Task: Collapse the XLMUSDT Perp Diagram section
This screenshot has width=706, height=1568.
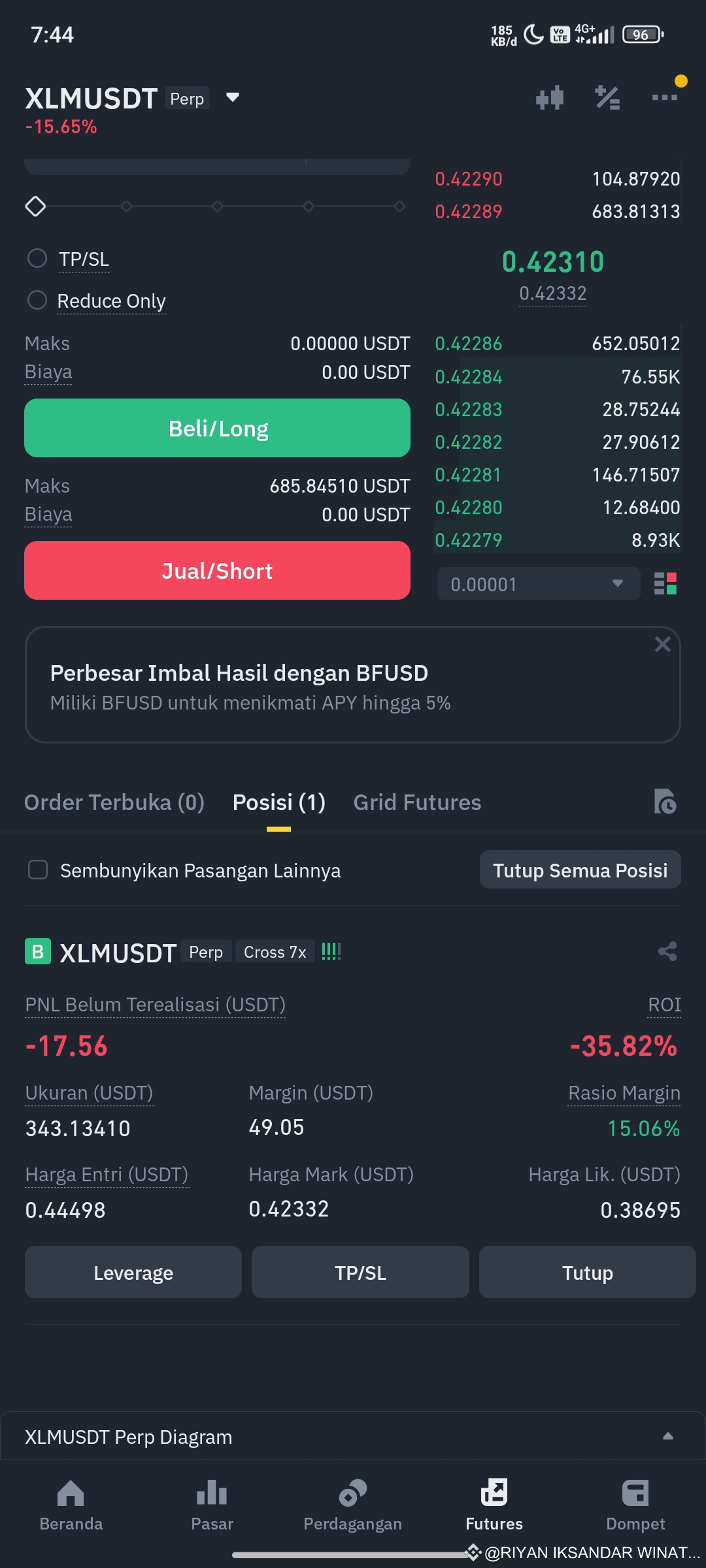Action: 669,1436
